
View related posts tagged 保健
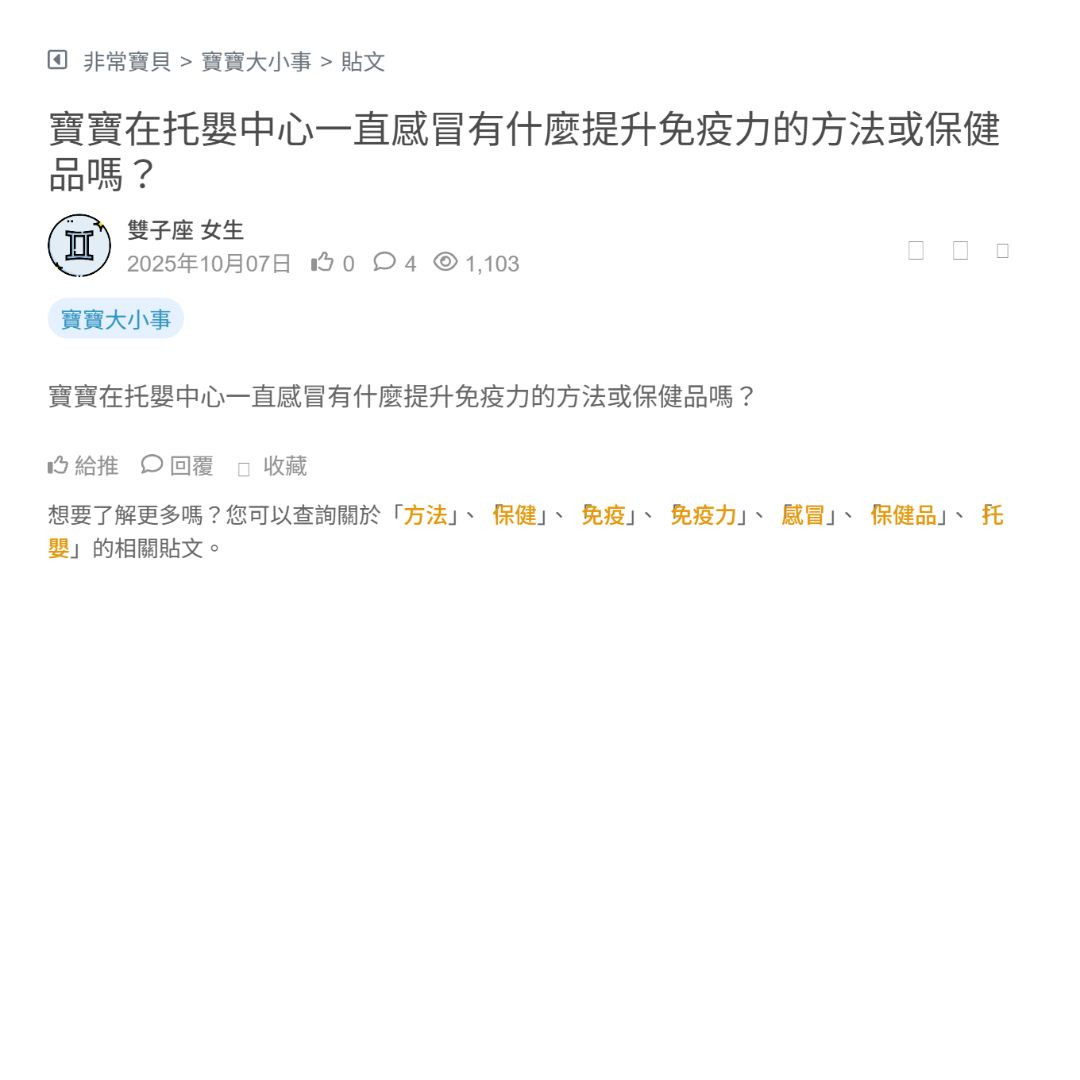(515, 516)
